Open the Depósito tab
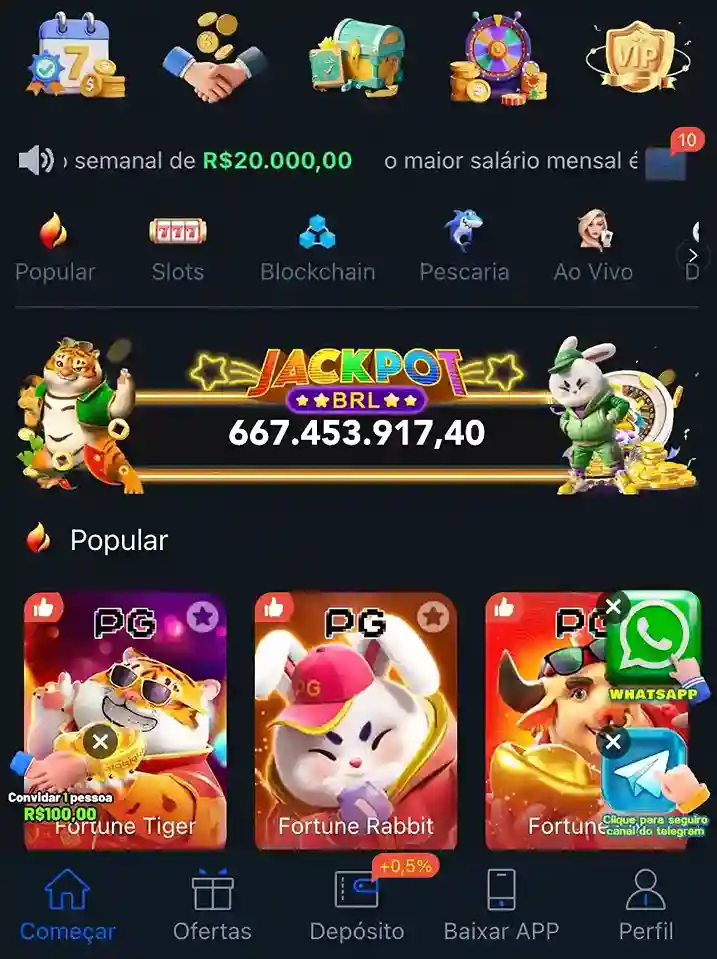This screenshot has width=717, height=959. 357,905
